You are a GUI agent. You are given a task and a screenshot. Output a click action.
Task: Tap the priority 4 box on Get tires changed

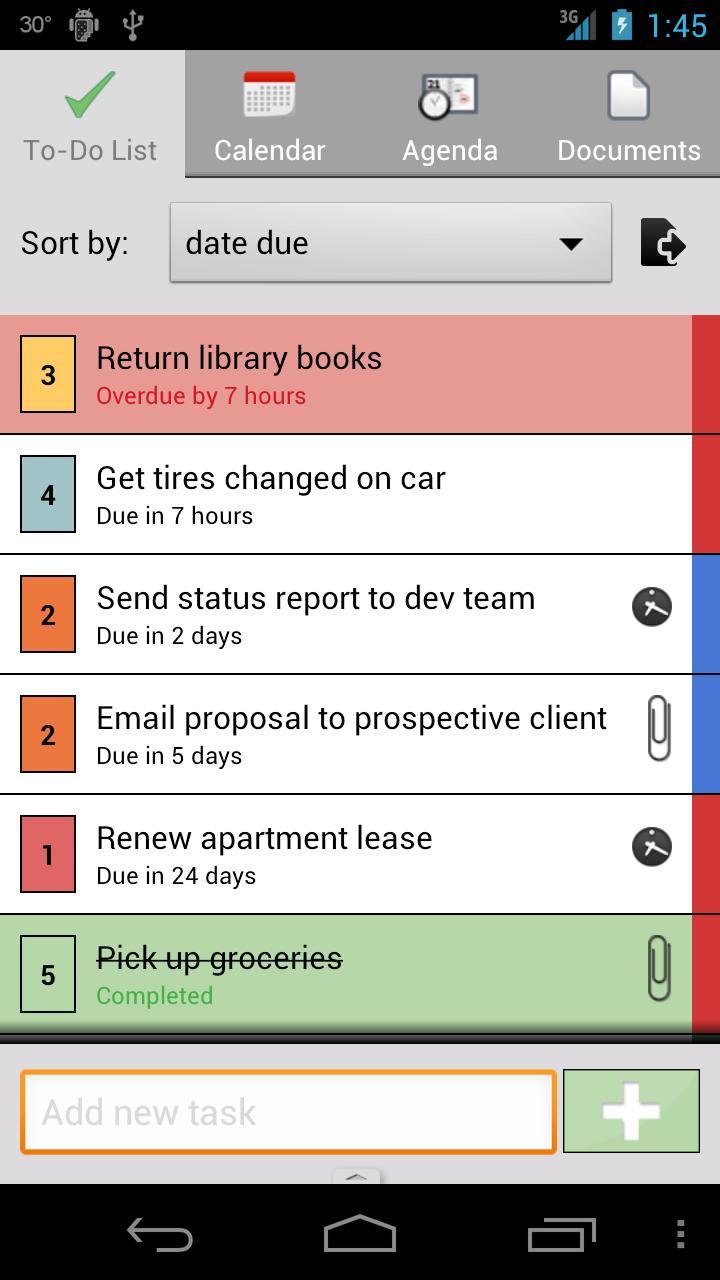[48, 495]
